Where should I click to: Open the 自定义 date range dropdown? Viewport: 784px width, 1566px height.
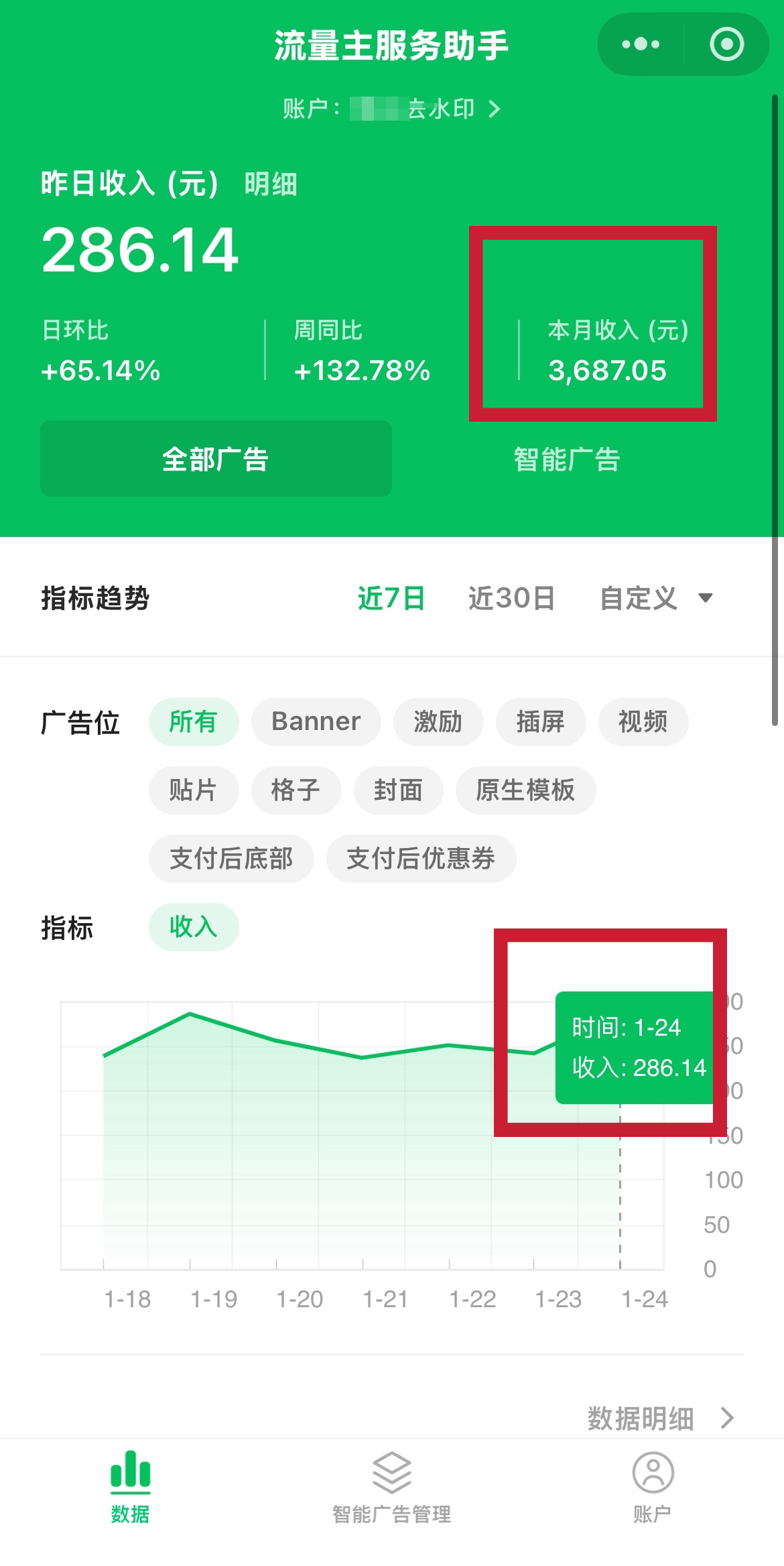[655, 598]
